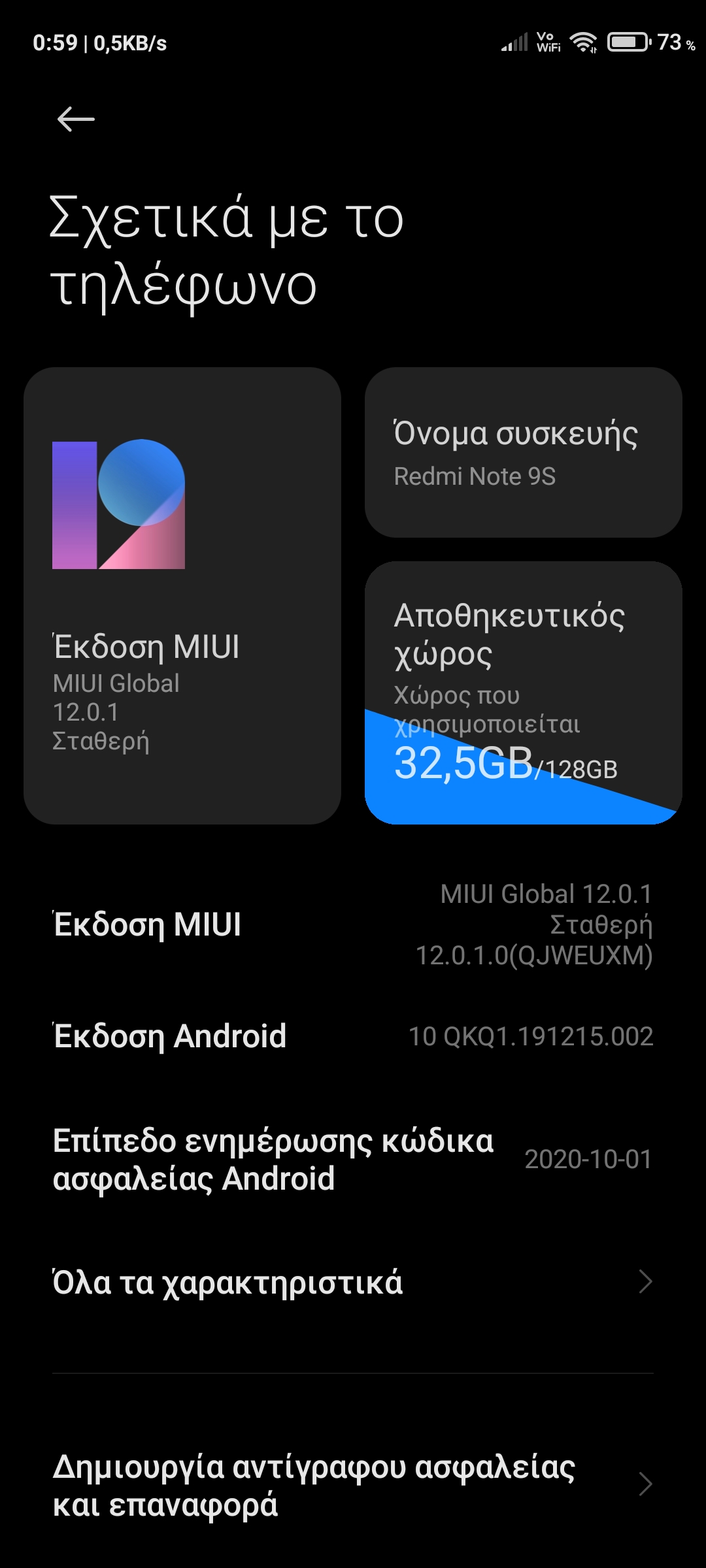
Task: Open the Αποθηκευτικός χώρος storage card
Action: (x=523, y=693)
